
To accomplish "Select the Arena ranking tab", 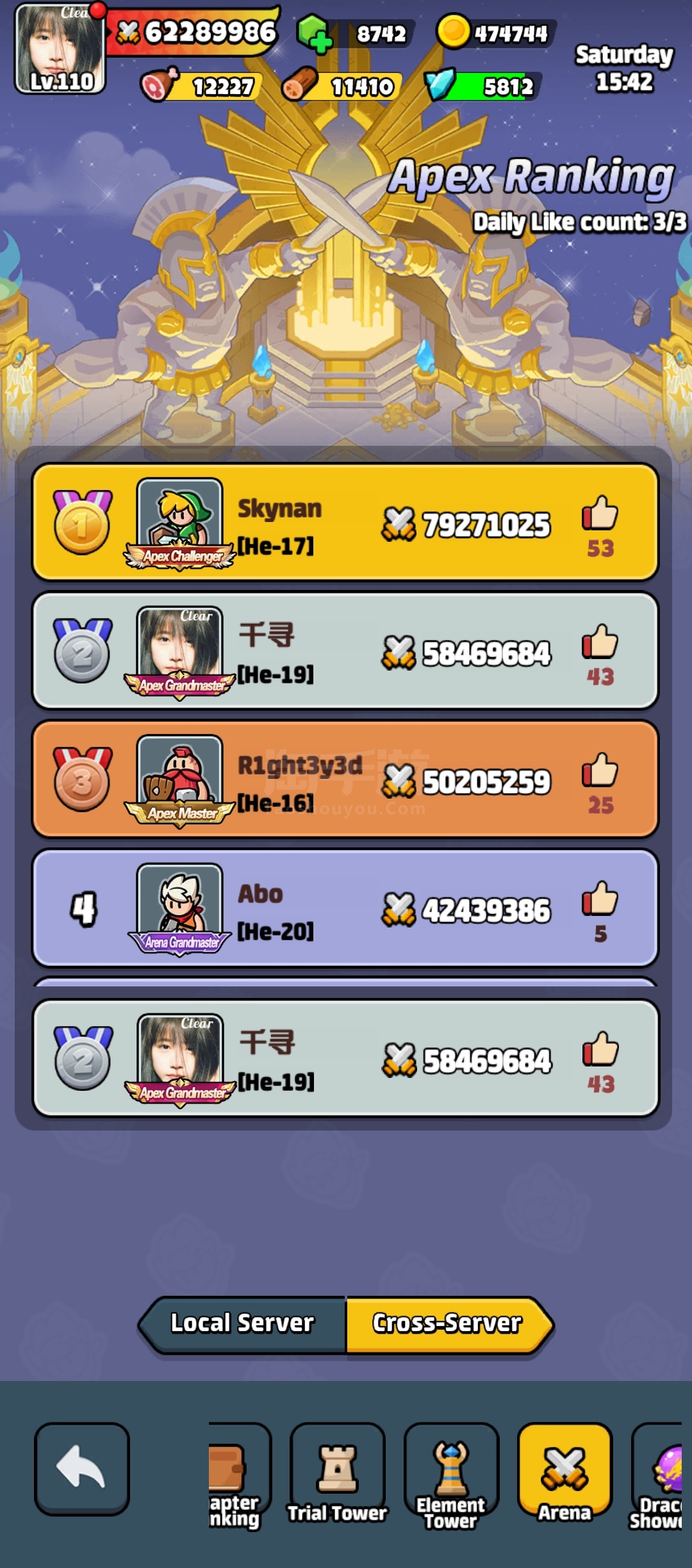I will (564, 1474).
